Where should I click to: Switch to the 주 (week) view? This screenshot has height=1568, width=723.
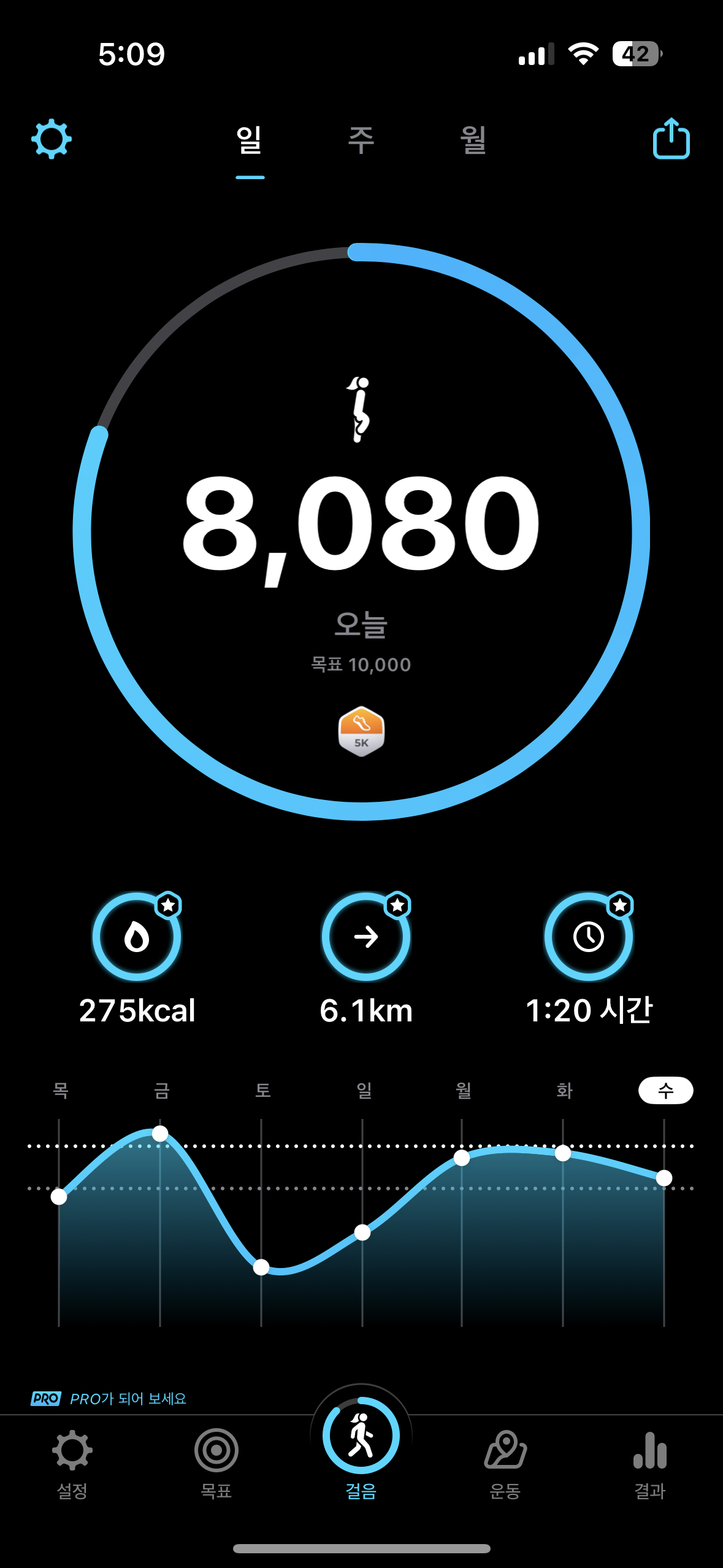pyautogui.click(x=361, y=140)
